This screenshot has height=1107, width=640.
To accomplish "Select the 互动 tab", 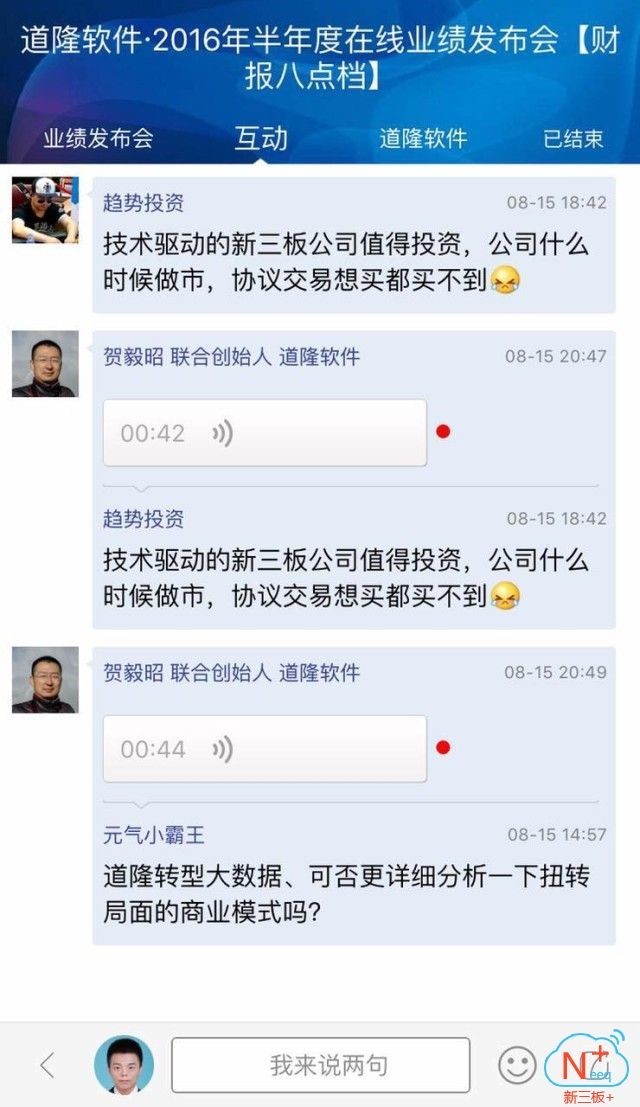I will tap(260, 138).
